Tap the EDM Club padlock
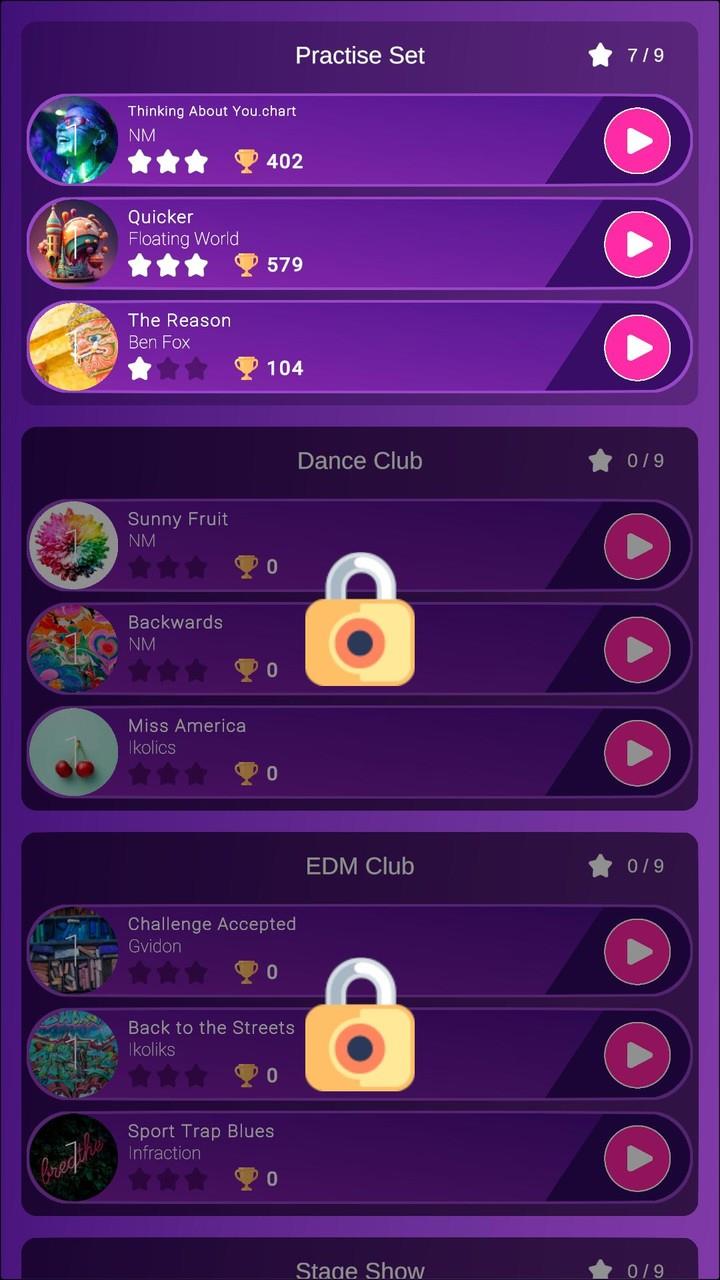Viewport: 720px width, 1280px height. tap(359, 1027)
